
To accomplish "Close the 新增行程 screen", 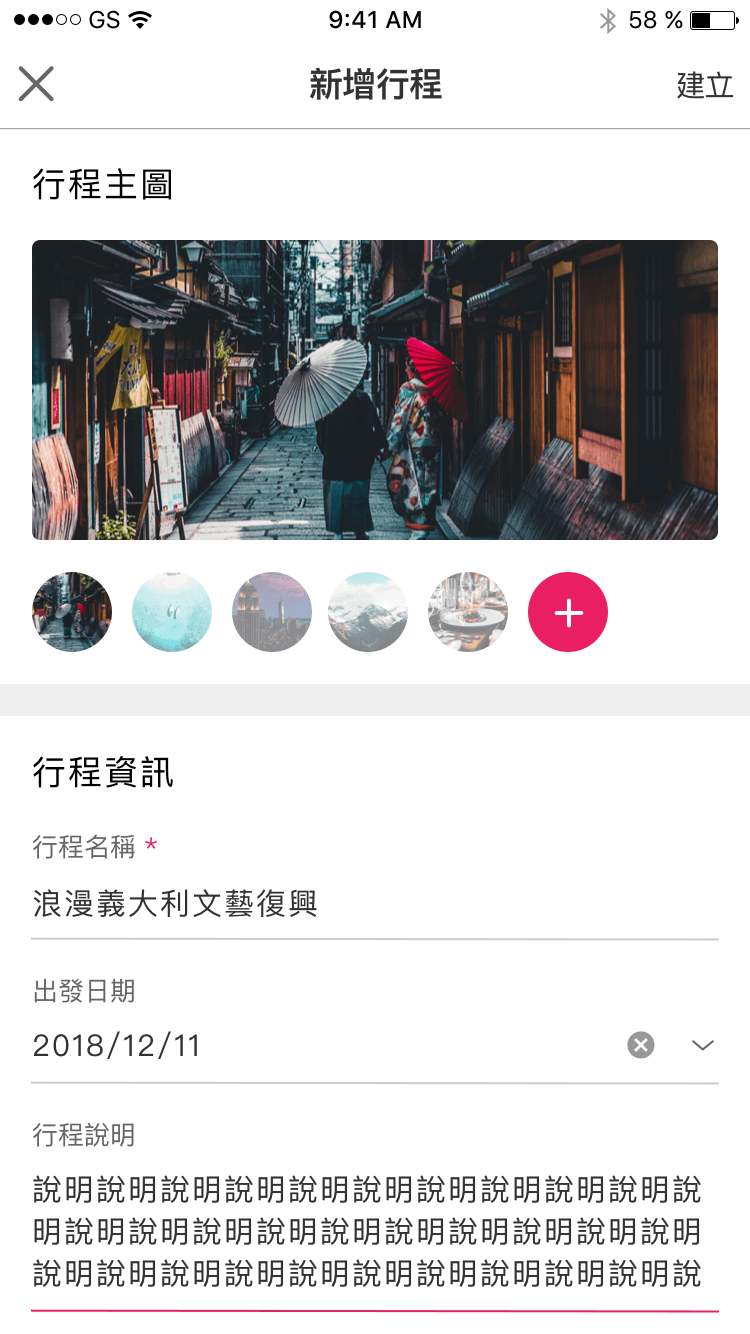I will [36, 85].
